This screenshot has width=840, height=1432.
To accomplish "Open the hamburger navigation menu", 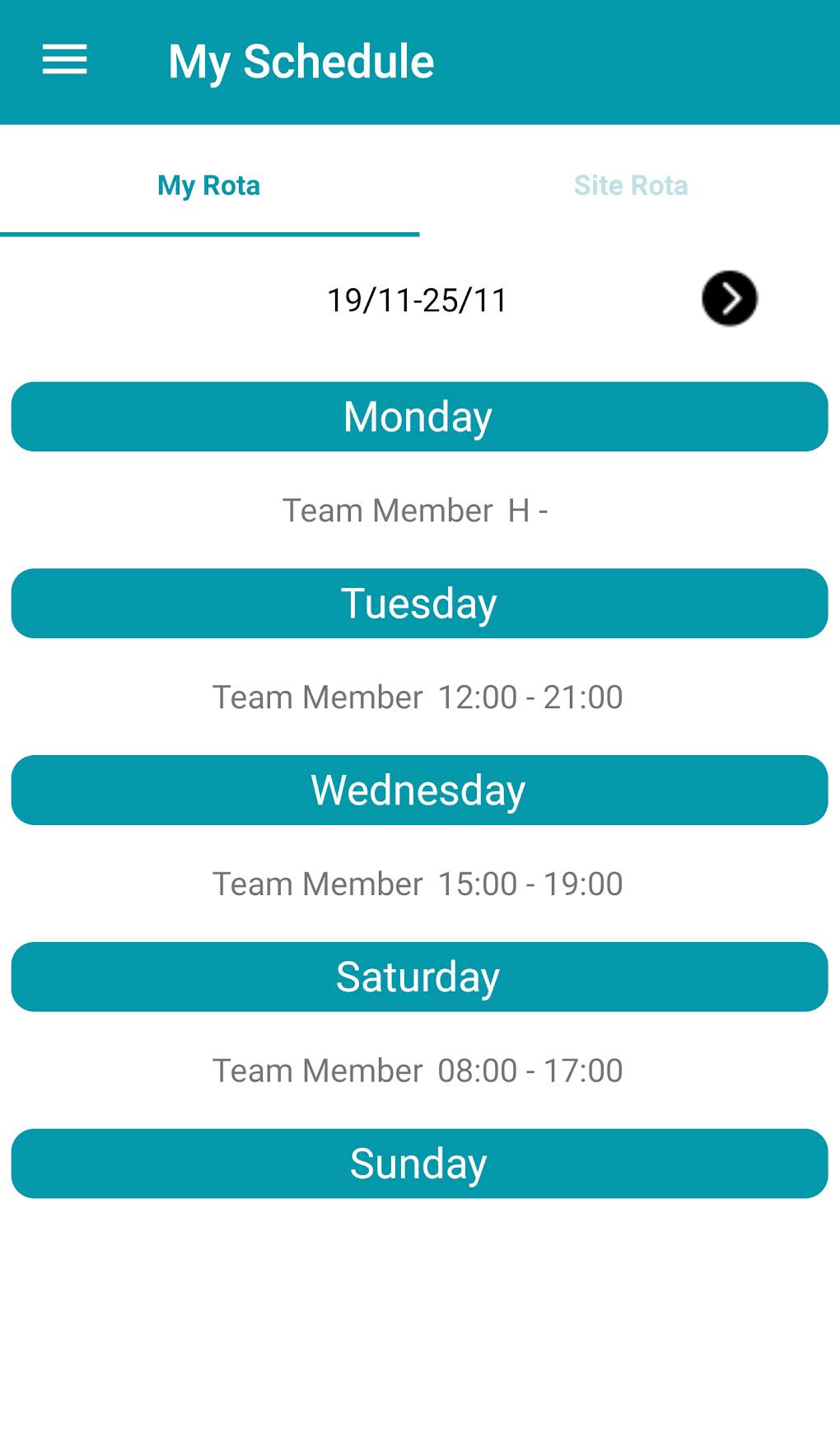I will click(65, 60).
